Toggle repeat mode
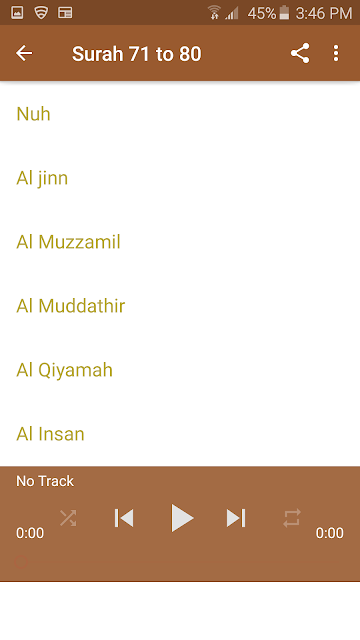Screen dimensions: 360x640 pos(292,518)
